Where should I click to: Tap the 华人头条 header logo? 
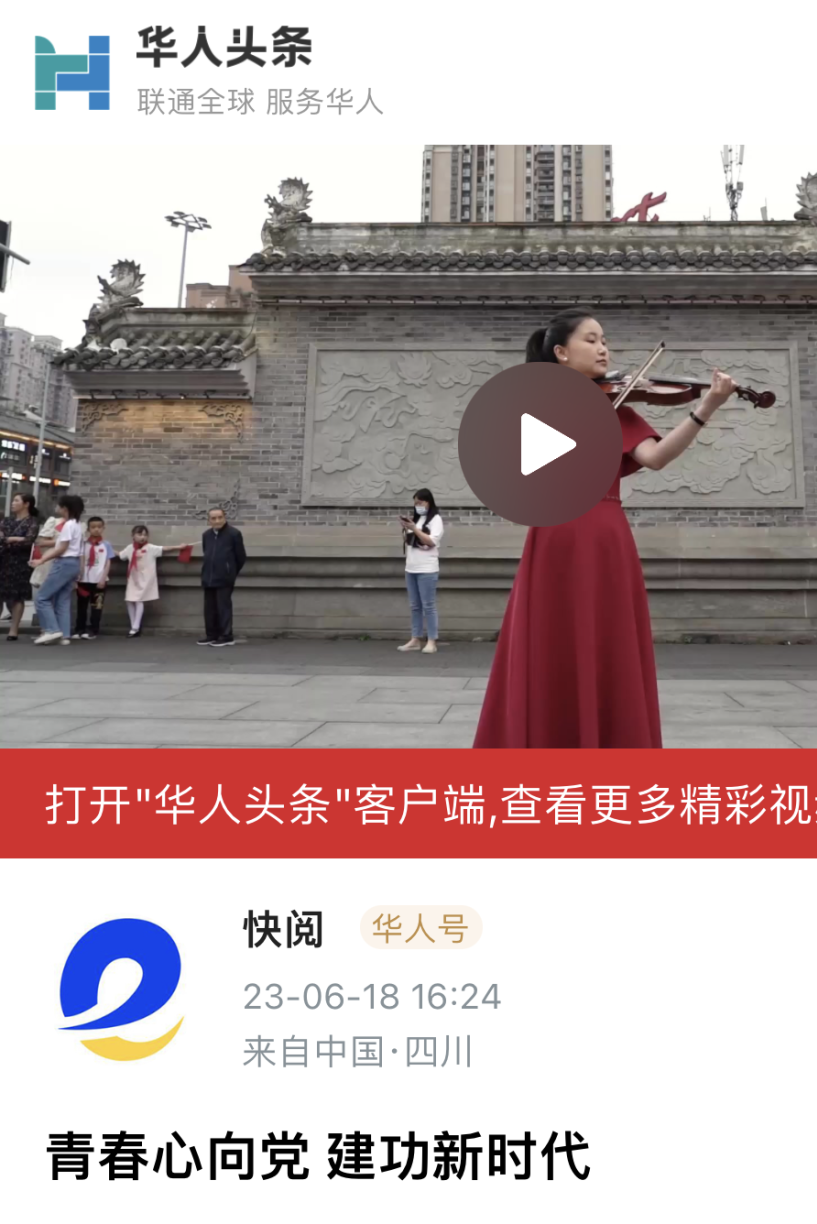pos(72,72)
